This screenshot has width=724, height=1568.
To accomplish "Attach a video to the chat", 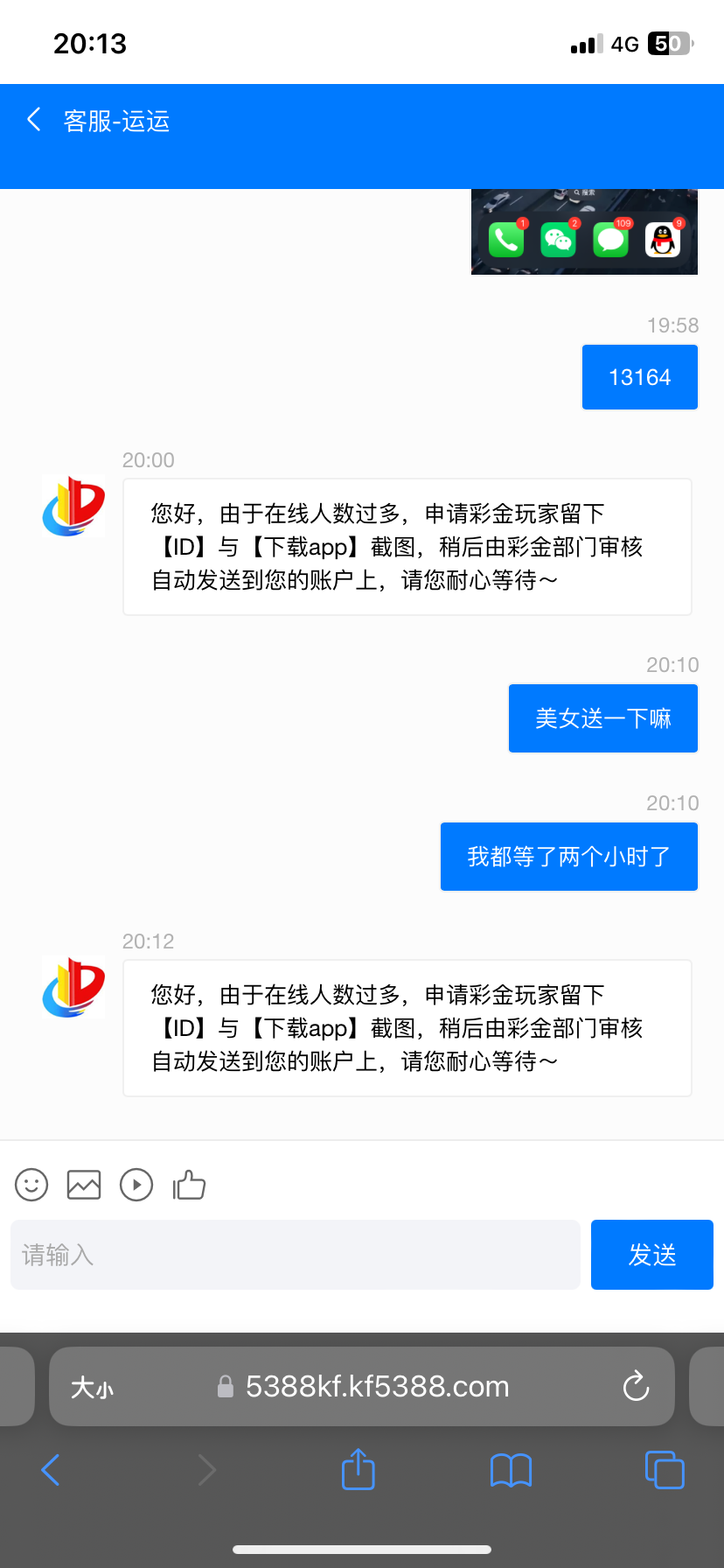I will tap(136, 1185).
